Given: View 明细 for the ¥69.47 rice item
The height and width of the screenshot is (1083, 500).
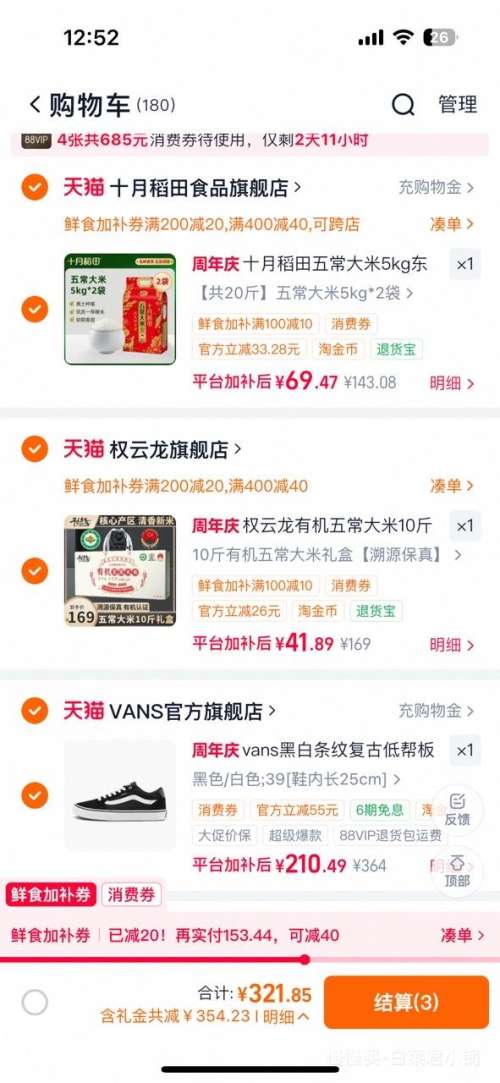Looking at the screenshot, I should tap(452, 383).
